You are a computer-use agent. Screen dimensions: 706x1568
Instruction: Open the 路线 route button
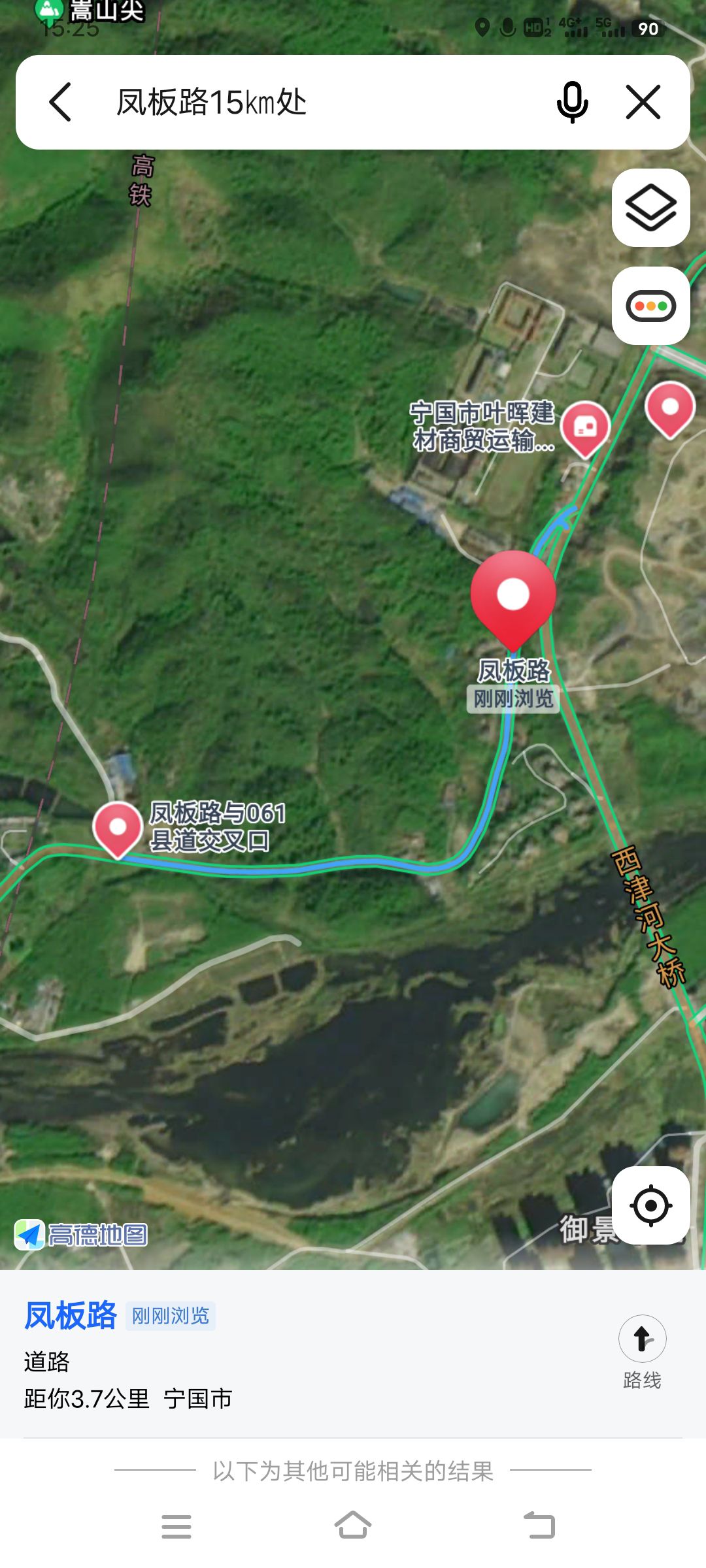[642, 1352]
